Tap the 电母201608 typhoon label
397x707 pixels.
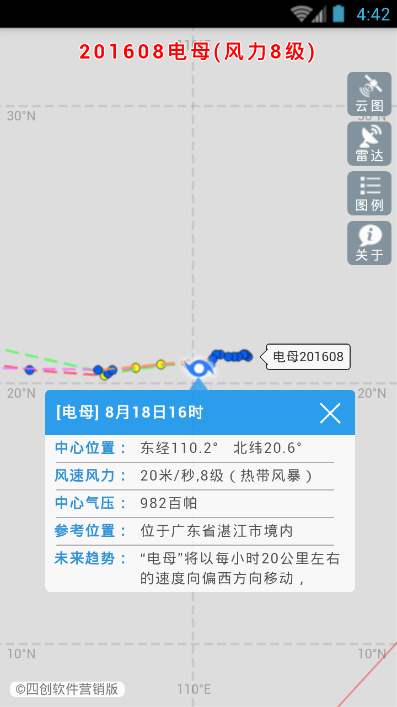(308, 357)
